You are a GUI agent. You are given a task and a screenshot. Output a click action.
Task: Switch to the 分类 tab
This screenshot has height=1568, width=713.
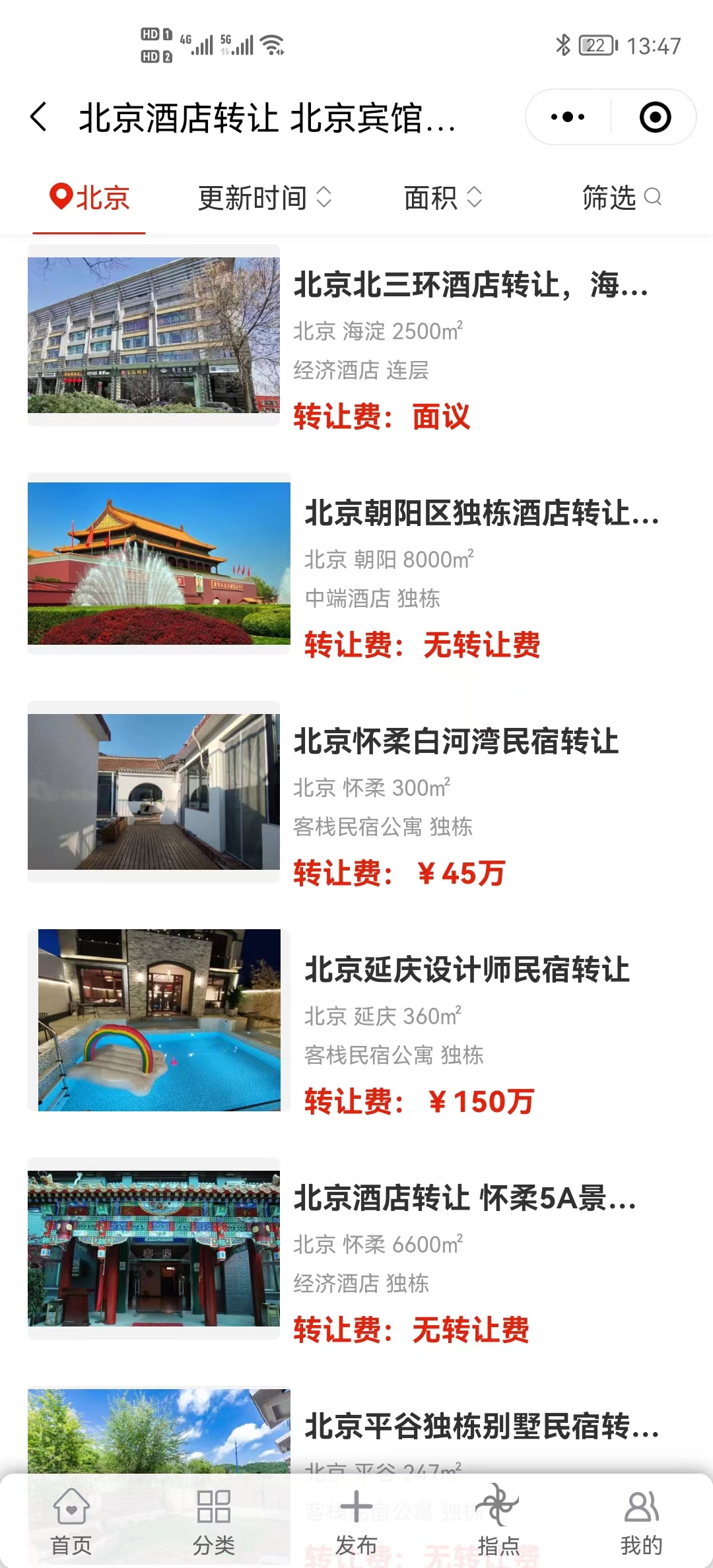tap(214, 1518)
